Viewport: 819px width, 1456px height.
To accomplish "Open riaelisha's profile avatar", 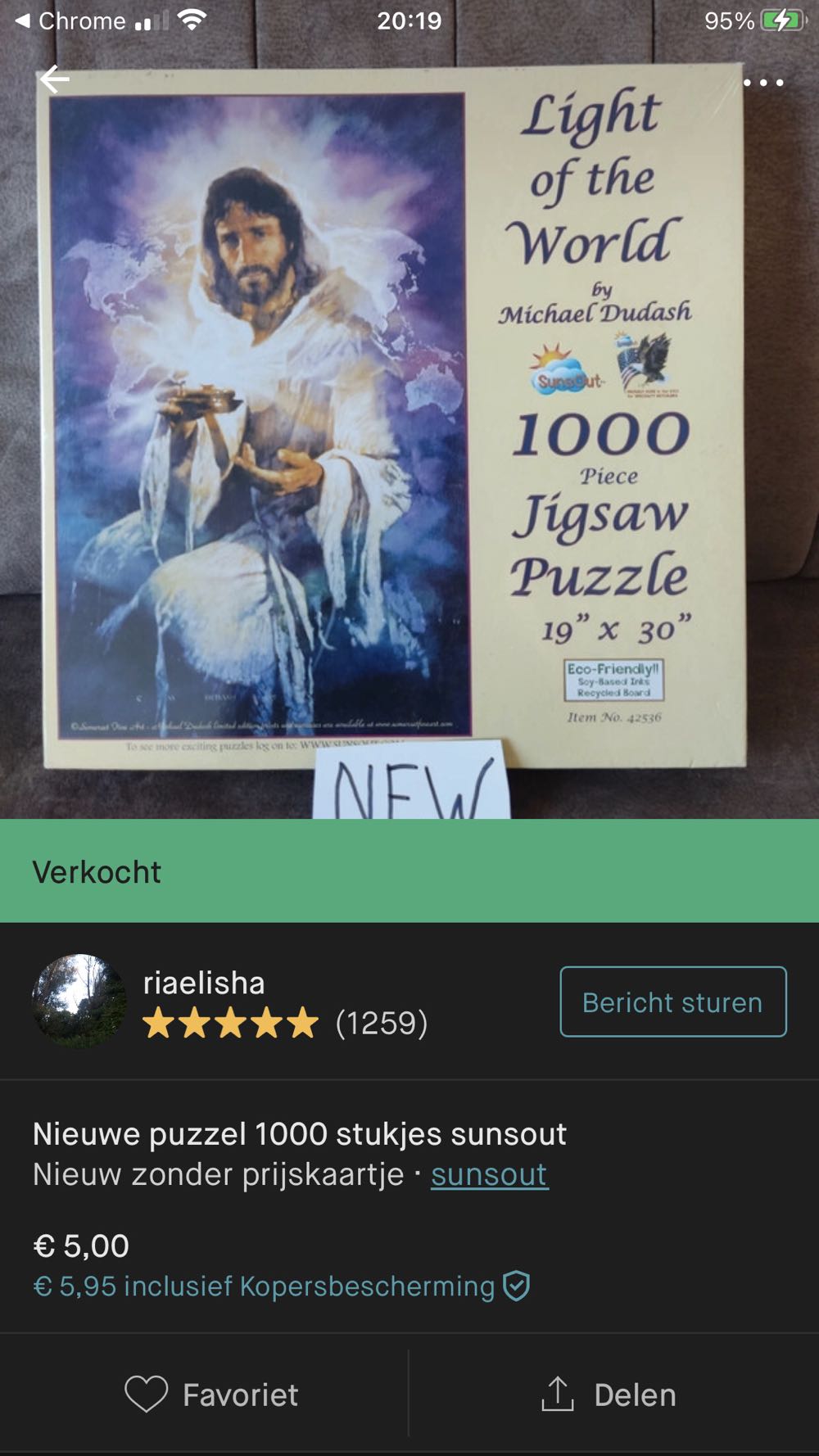I will pos(77,1002).
